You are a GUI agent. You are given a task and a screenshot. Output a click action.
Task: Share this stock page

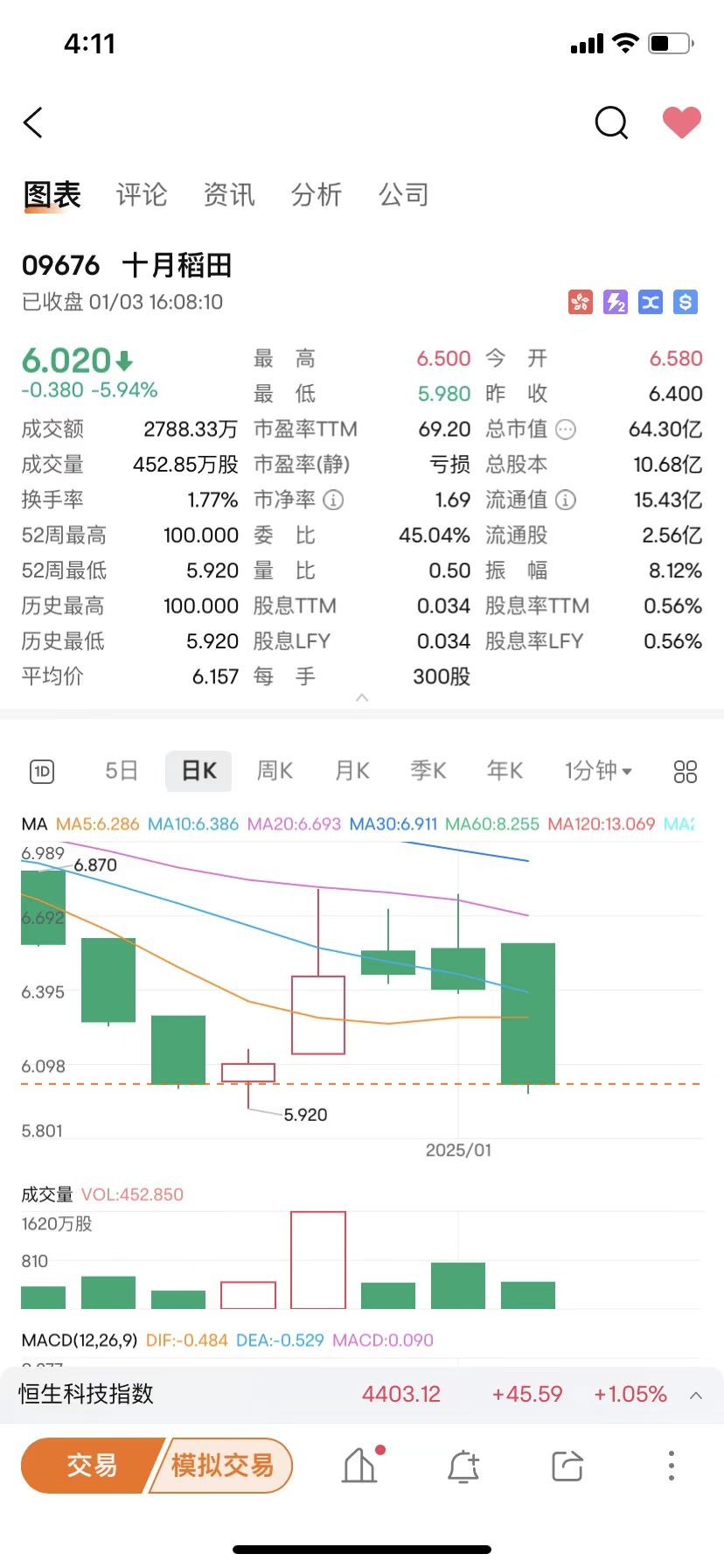tap(567, 1466)
